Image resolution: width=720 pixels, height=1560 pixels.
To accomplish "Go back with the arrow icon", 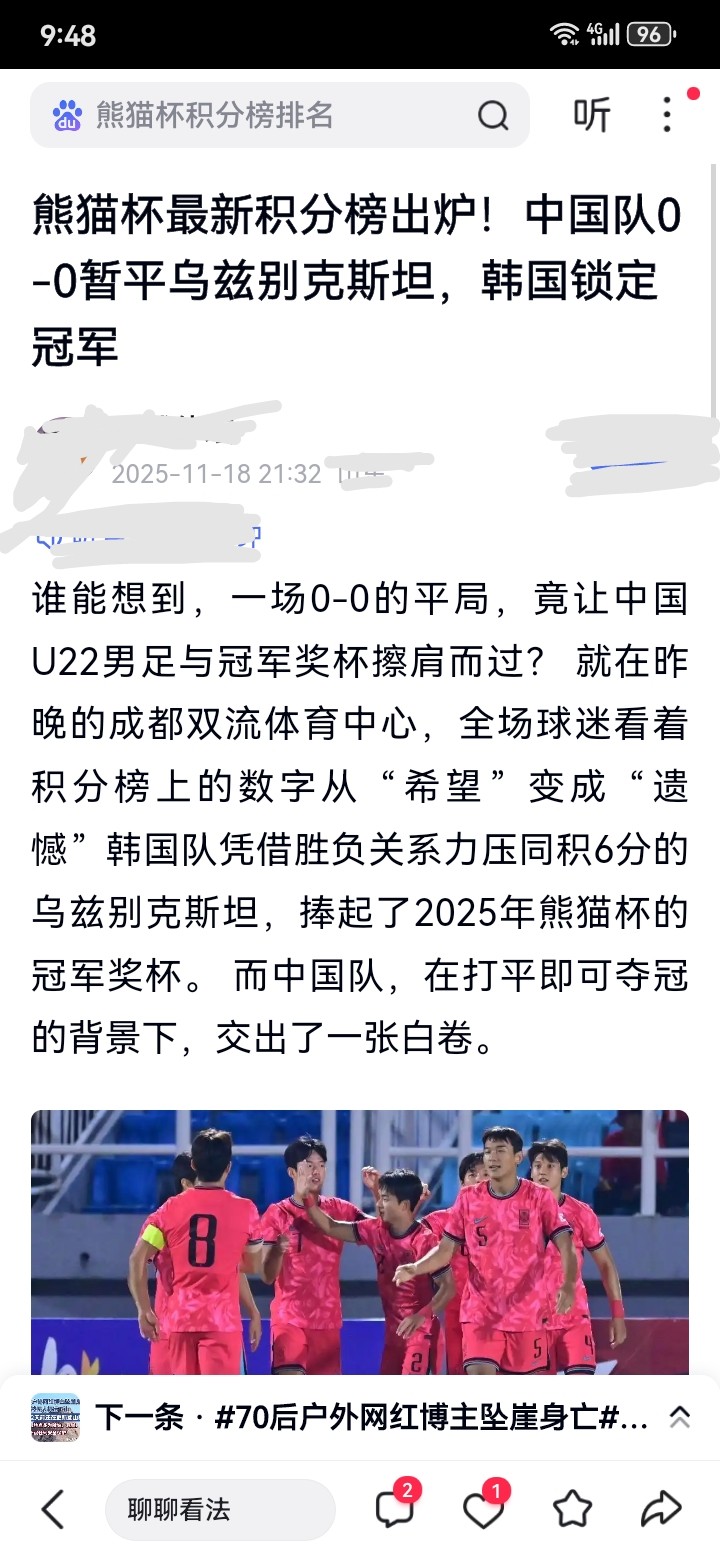I will coord(52,1509).
